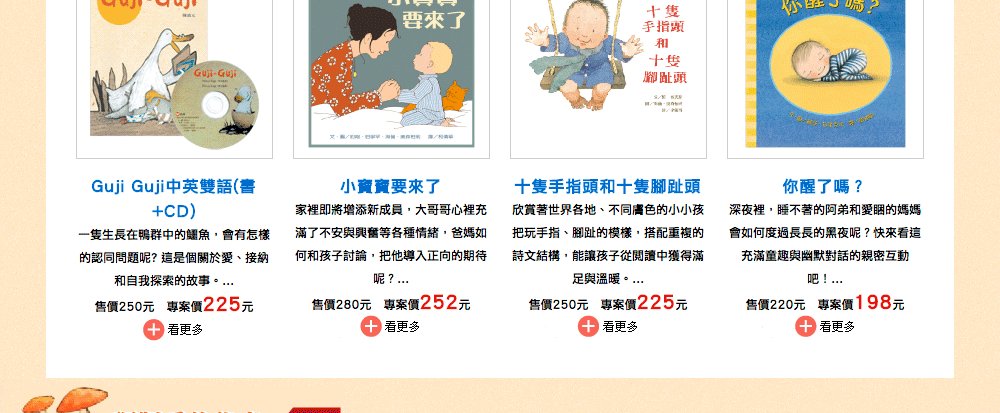Tap 看更多 under Guji Guji
1000x413 pixels.
click(x=174, y=329)
